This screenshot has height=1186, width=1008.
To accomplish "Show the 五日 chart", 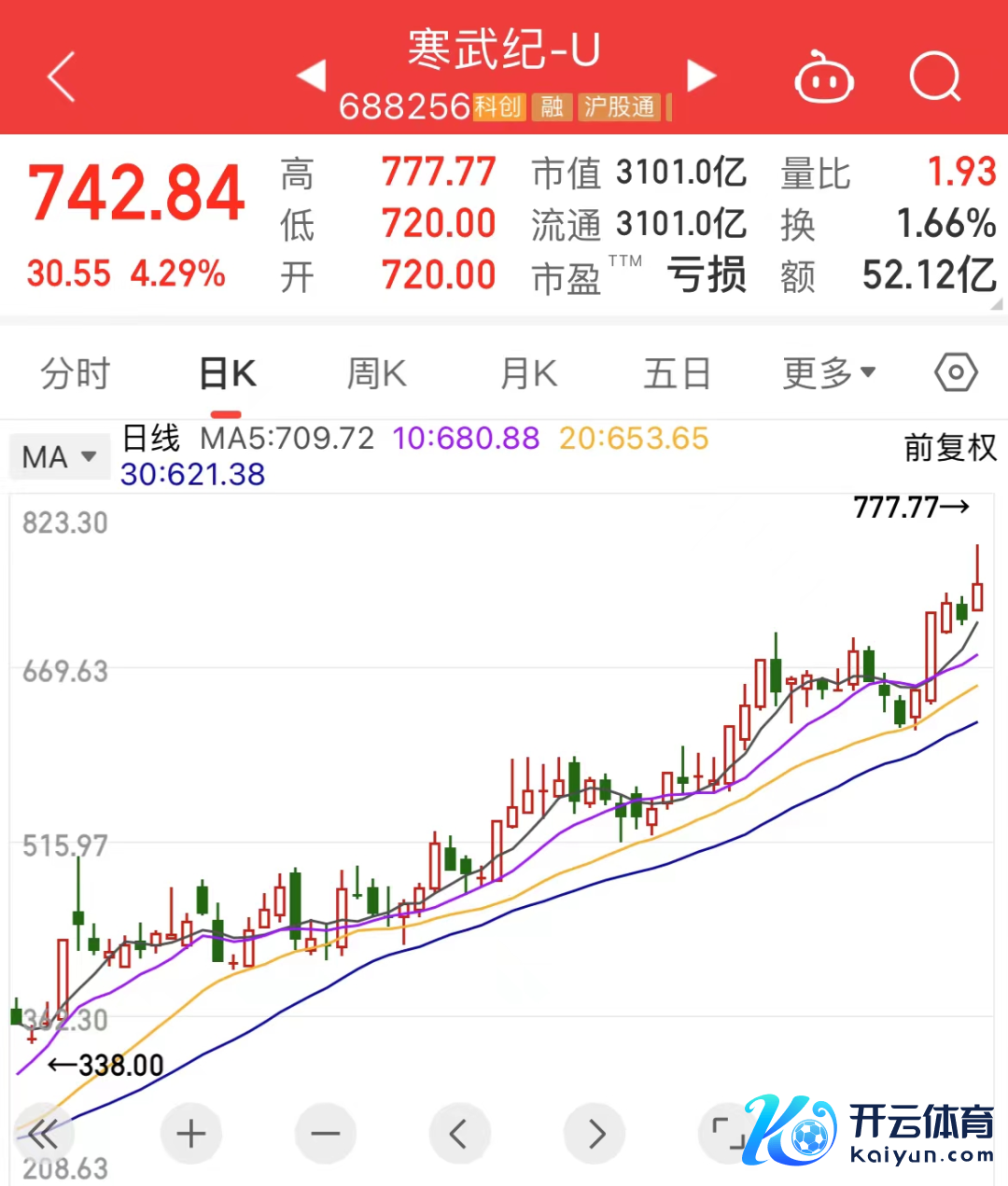I will coord(677,373).
